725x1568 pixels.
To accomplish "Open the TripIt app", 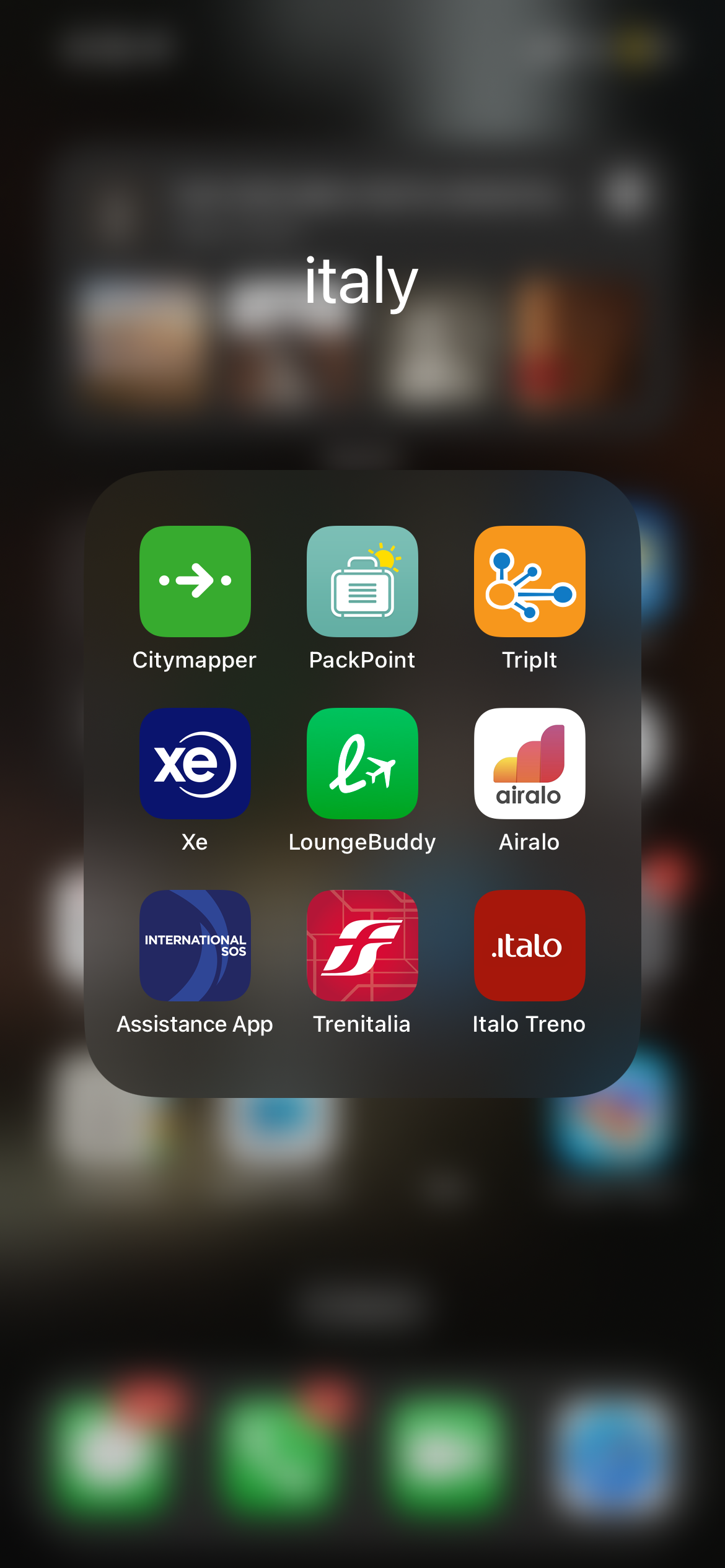I will [530, 581].
